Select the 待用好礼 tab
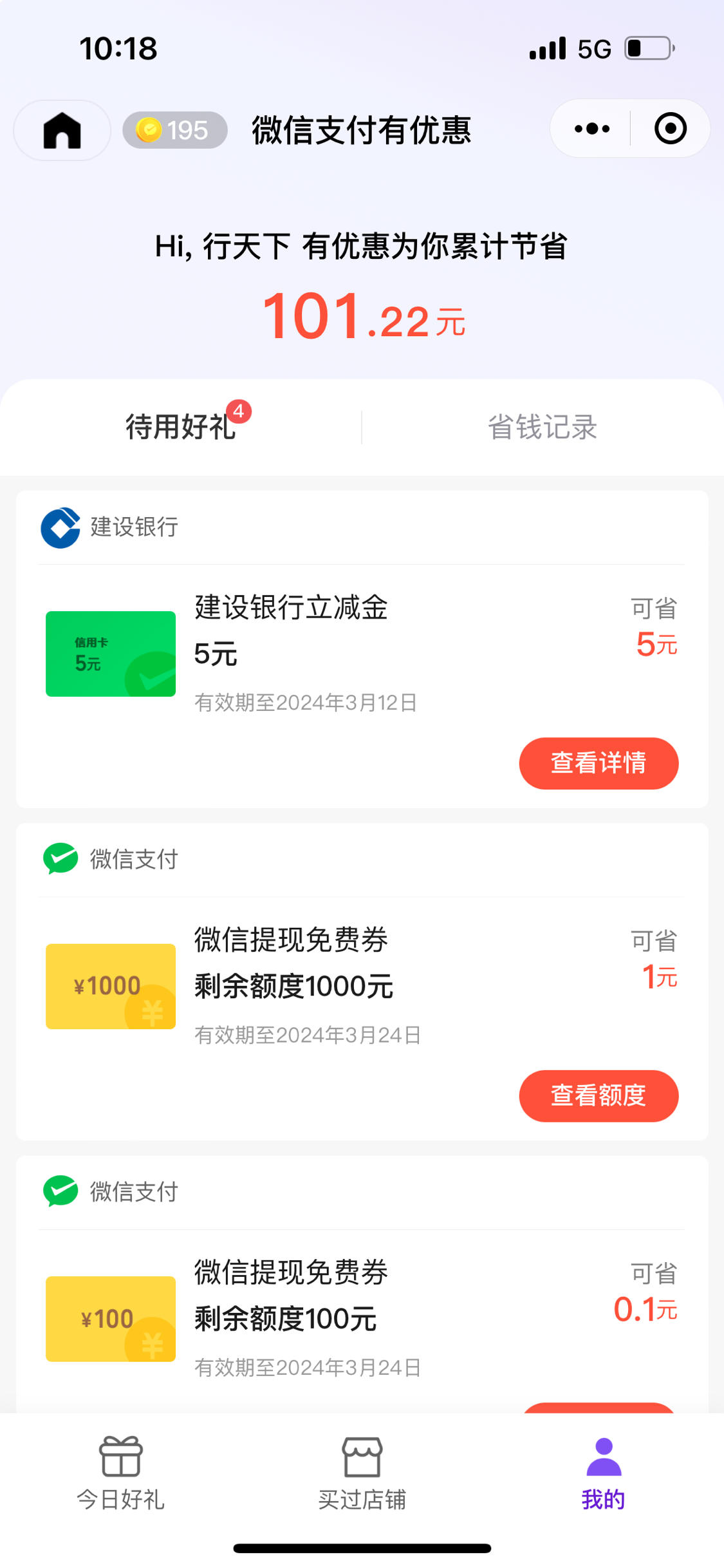Viewport: 724px width, 1568px height. pyautogui.click(x=181, y=427)
